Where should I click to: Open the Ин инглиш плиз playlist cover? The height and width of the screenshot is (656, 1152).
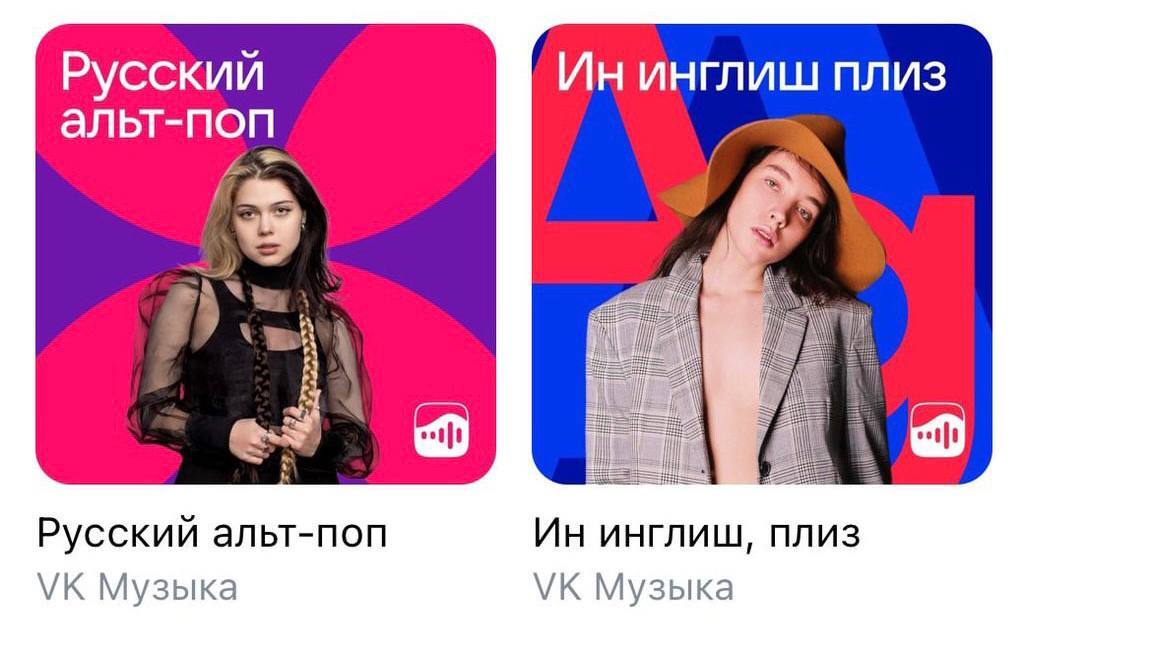(x=761, y=255)
